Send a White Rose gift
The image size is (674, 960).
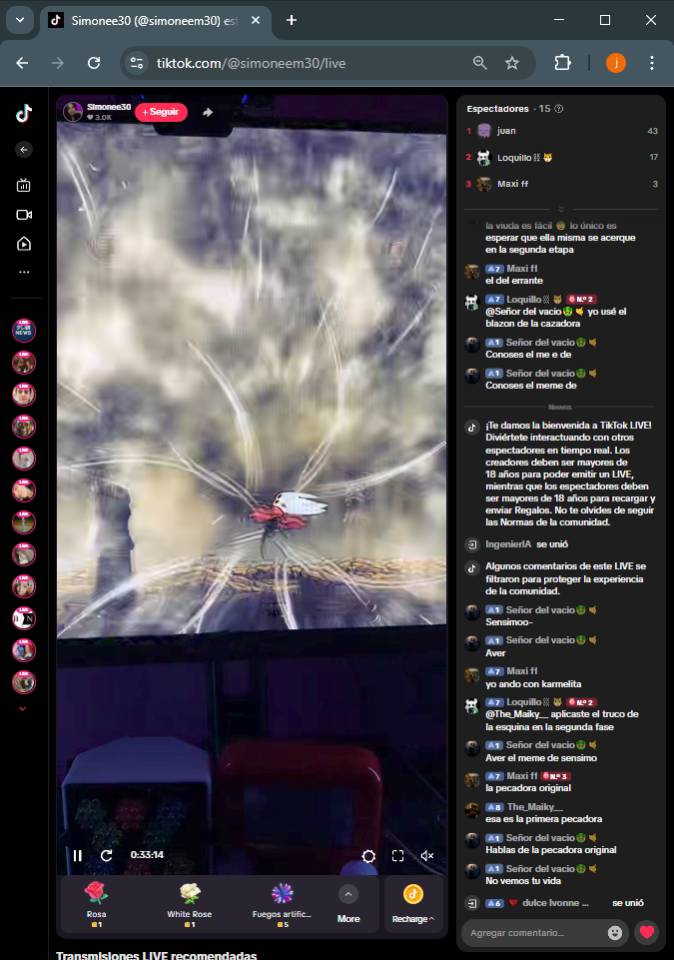[189, 902]
